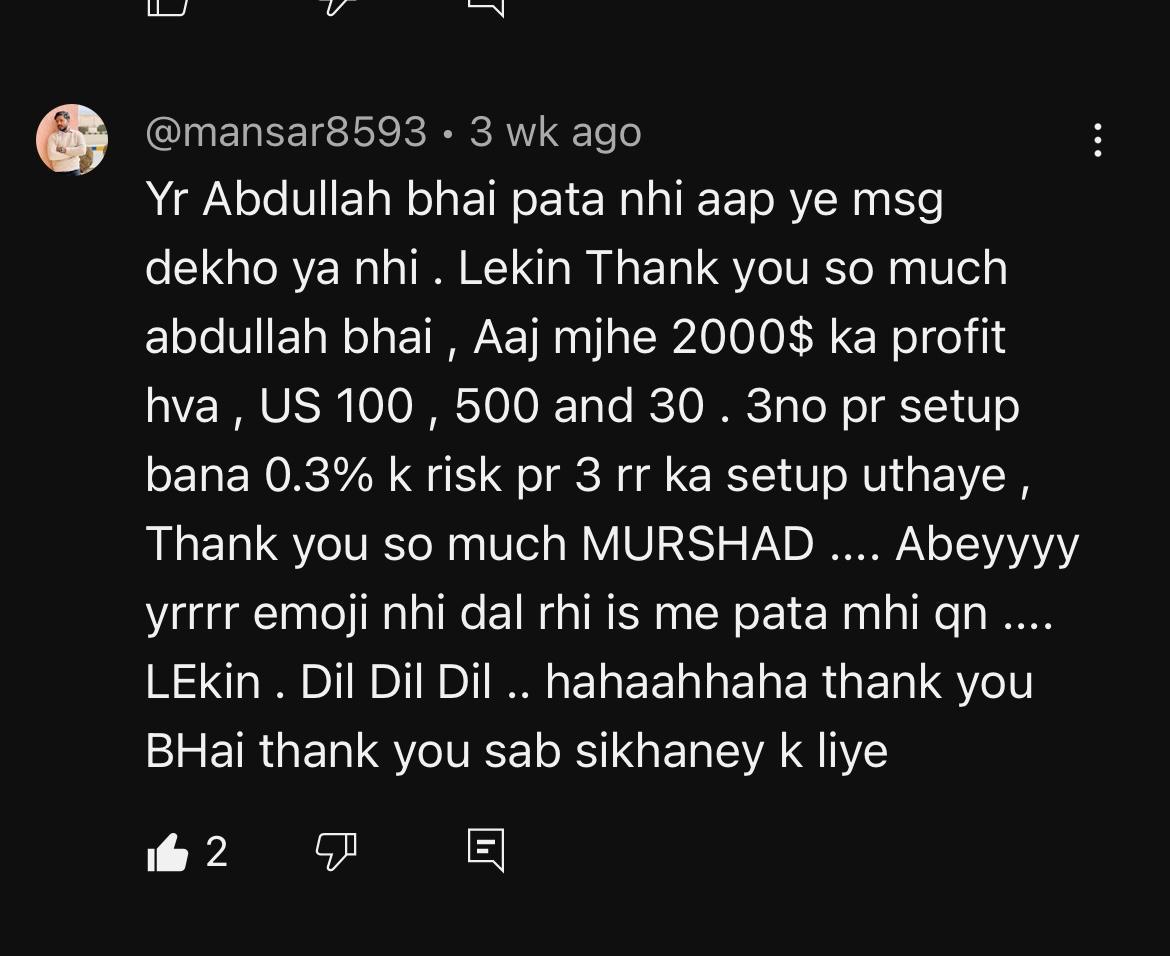Open the profile picture of @mansar8593
The width and height of the screenshot is (1170, 956).
tap(72, 140)
